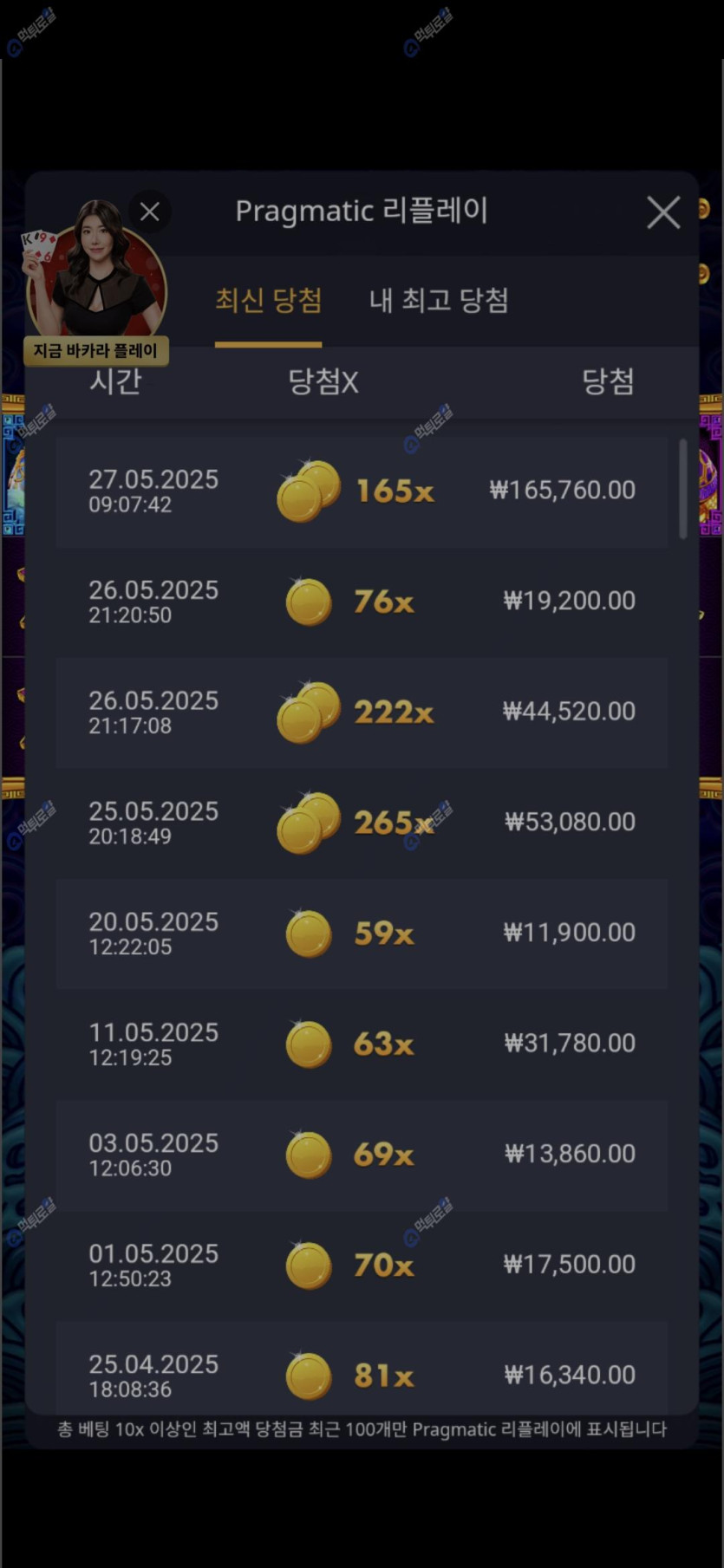This screenshot has width=724, height=1568.
Task: Open the 76x replay won at 21:20:50
Action: [362, 602]
